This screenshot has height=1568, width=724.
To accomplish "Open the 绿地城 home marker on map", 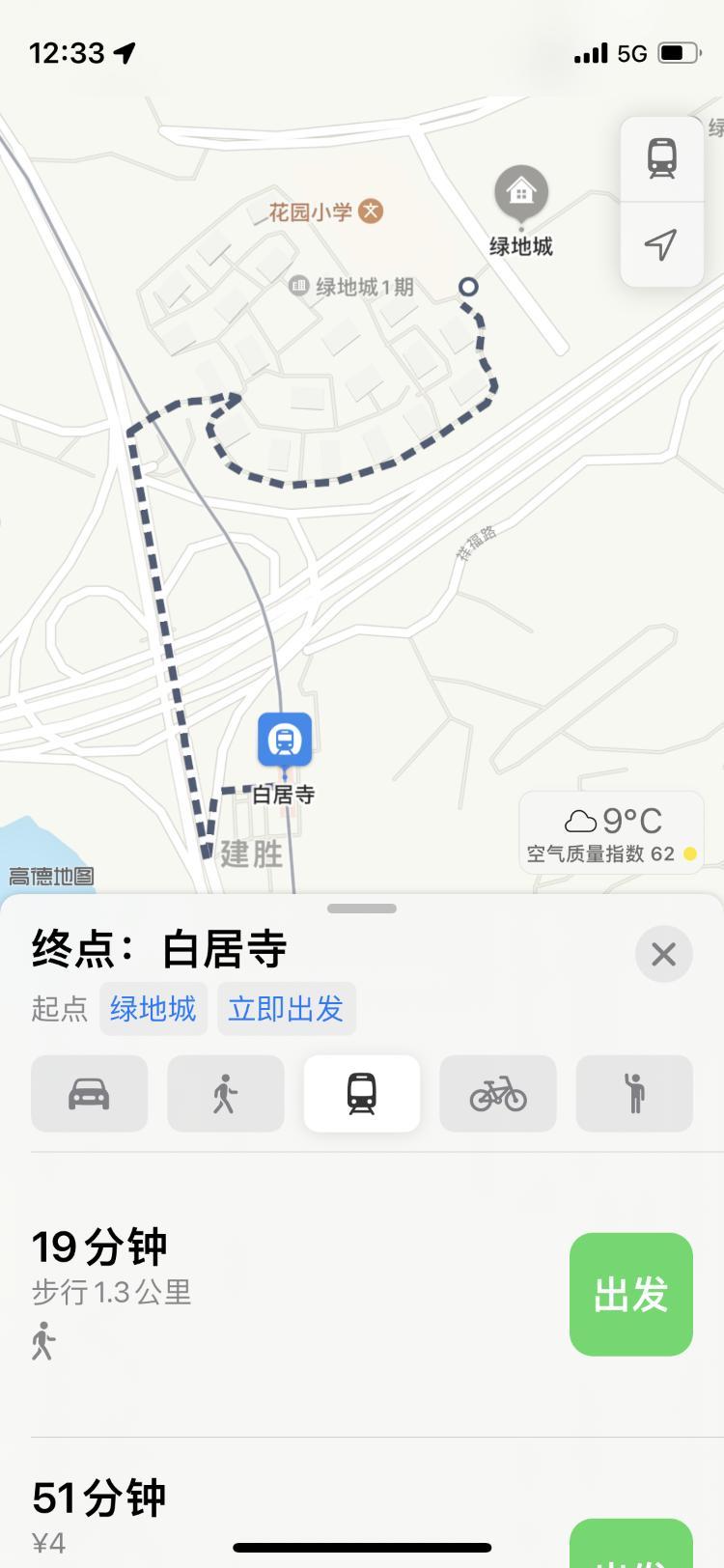I will 521,193.
